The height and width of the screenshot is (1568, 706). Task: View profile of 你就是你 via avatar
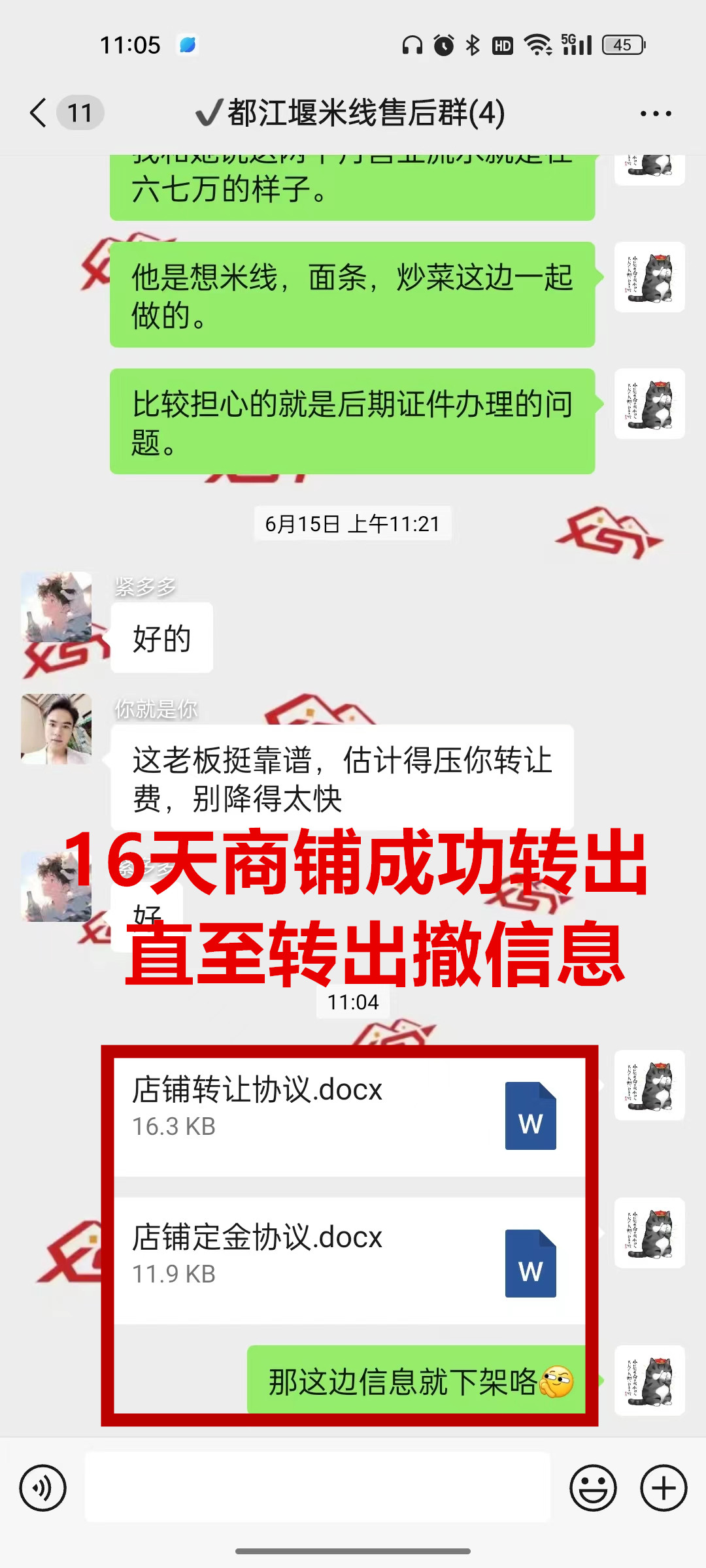56,728
